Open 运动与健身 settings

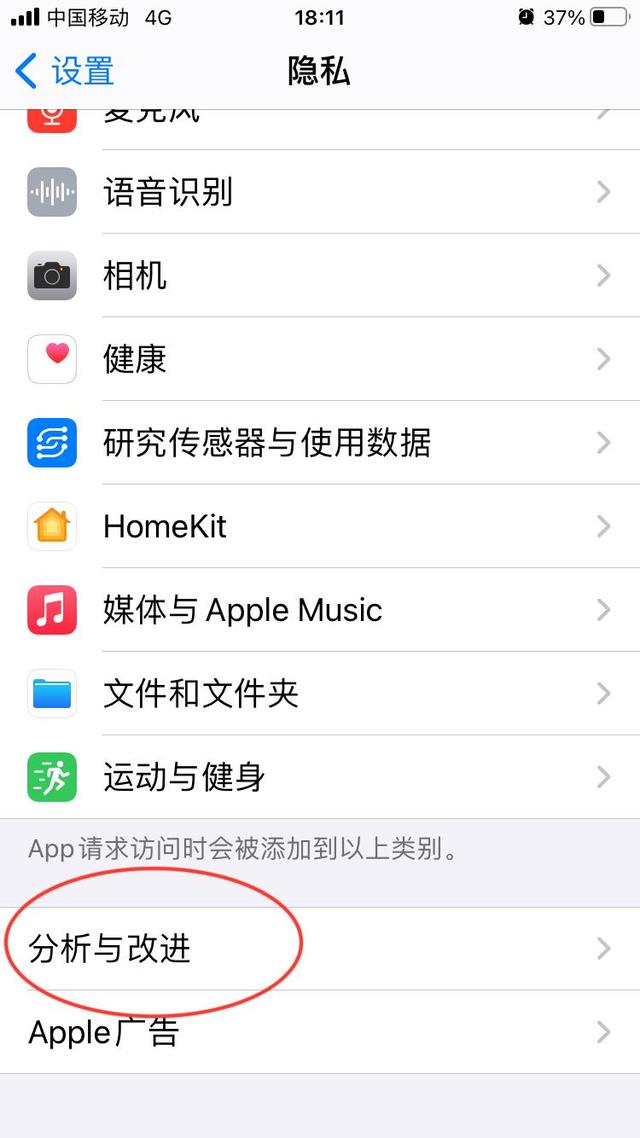pos(320,777)
